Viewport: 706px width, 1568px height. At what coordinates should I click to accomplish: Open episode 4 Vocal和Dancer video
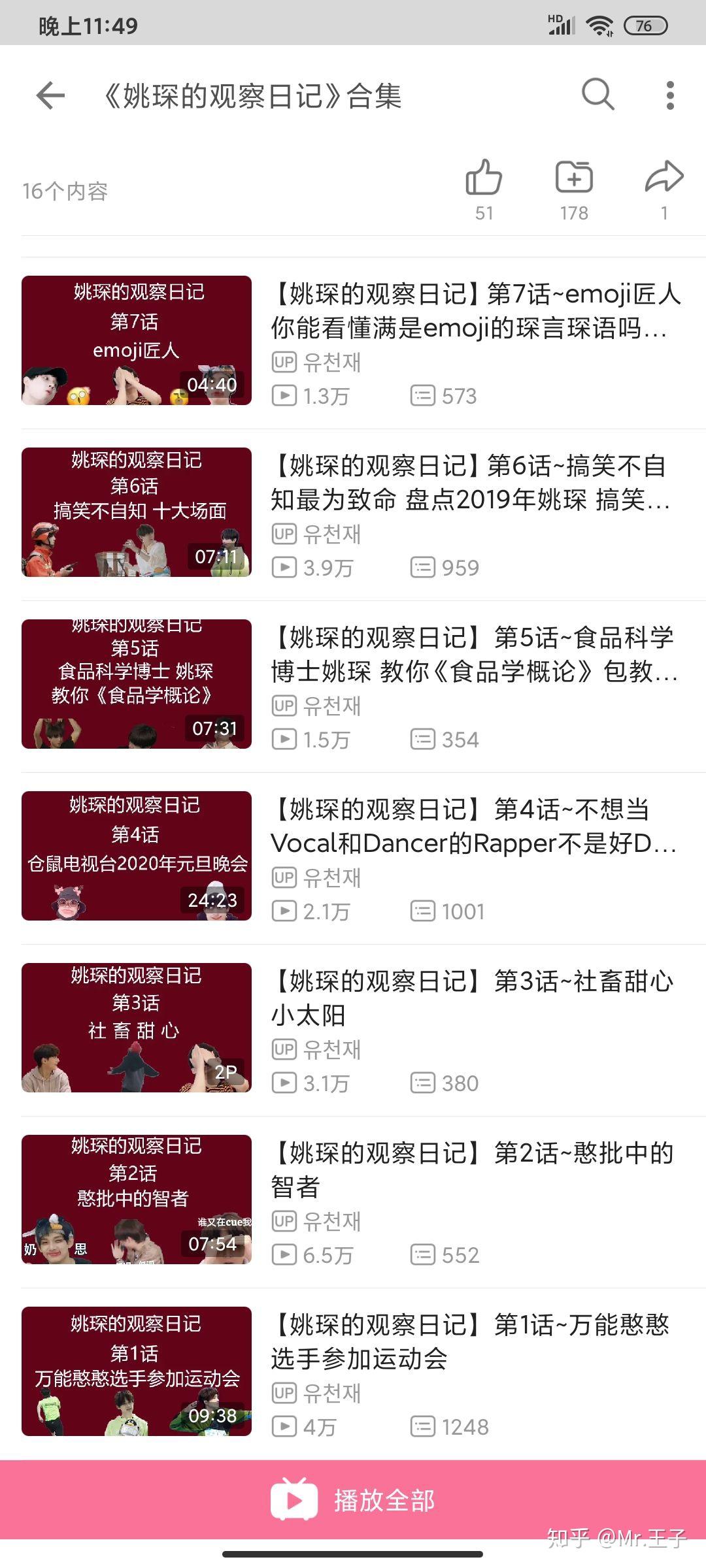(x=474, y=826)
